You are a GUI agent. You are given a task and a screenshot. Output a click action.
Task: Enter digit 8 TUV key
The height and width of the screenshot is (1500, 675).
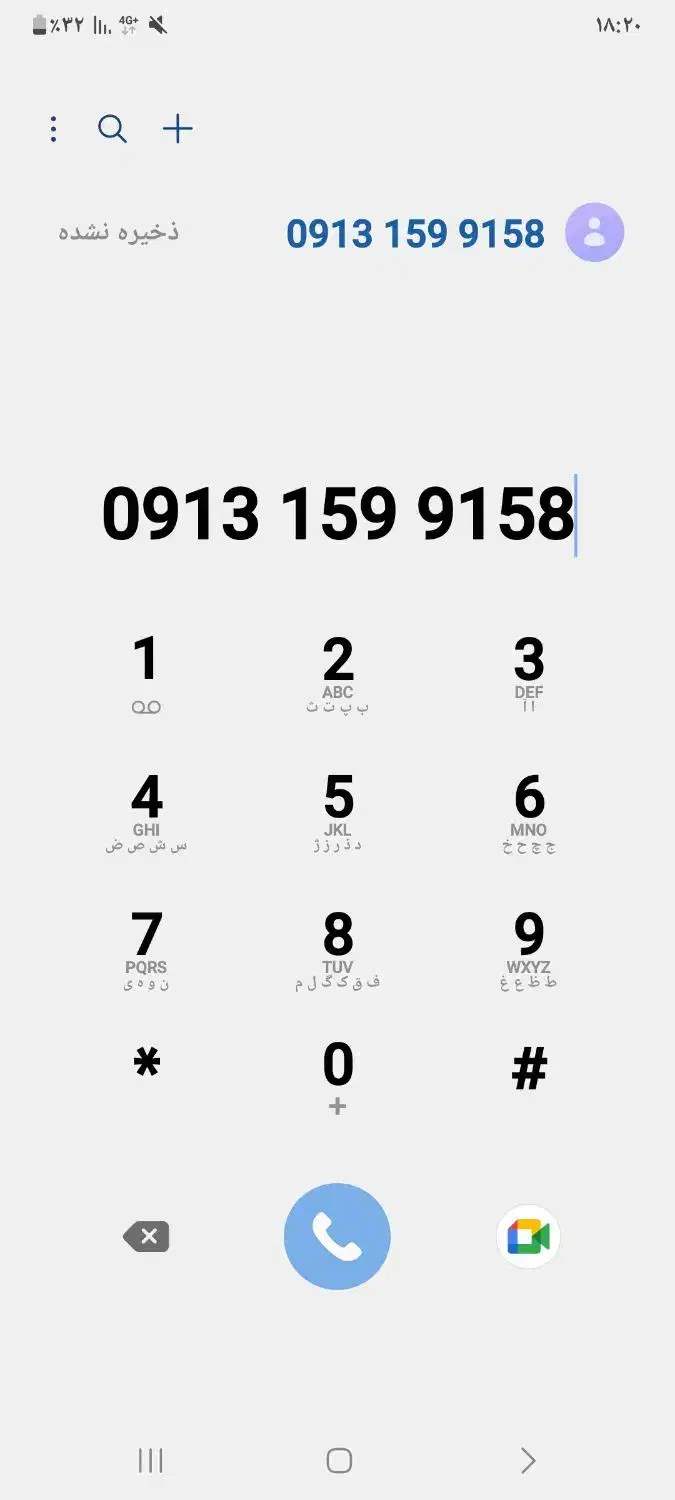click(338, 950)
